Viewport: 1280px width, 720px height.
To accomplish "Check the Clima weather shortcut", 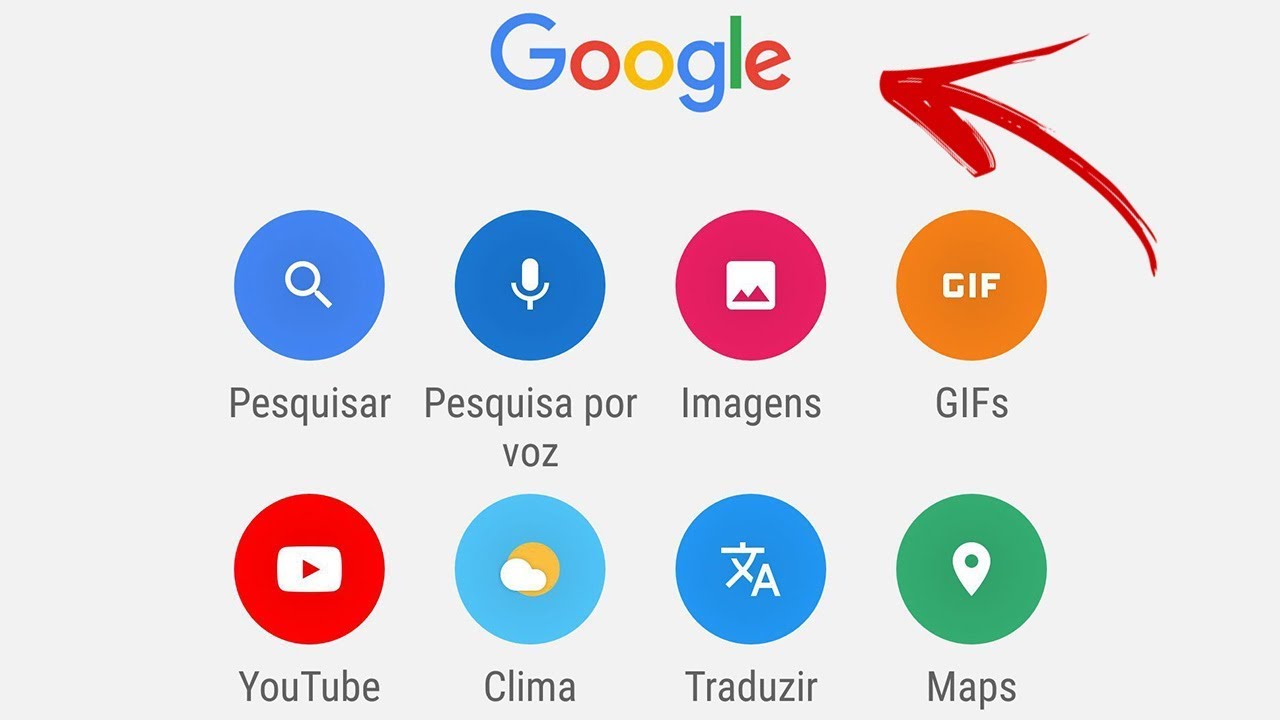I will point(530,569).
